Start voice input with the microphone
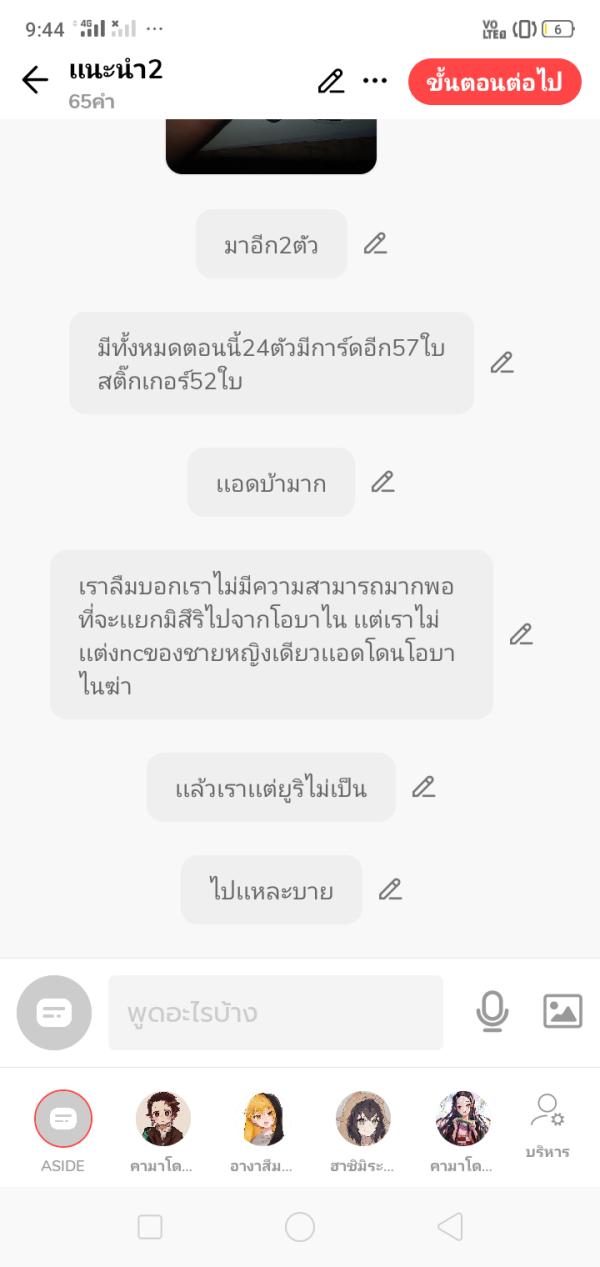The image size is (600, 1267). pos(492,1012)
